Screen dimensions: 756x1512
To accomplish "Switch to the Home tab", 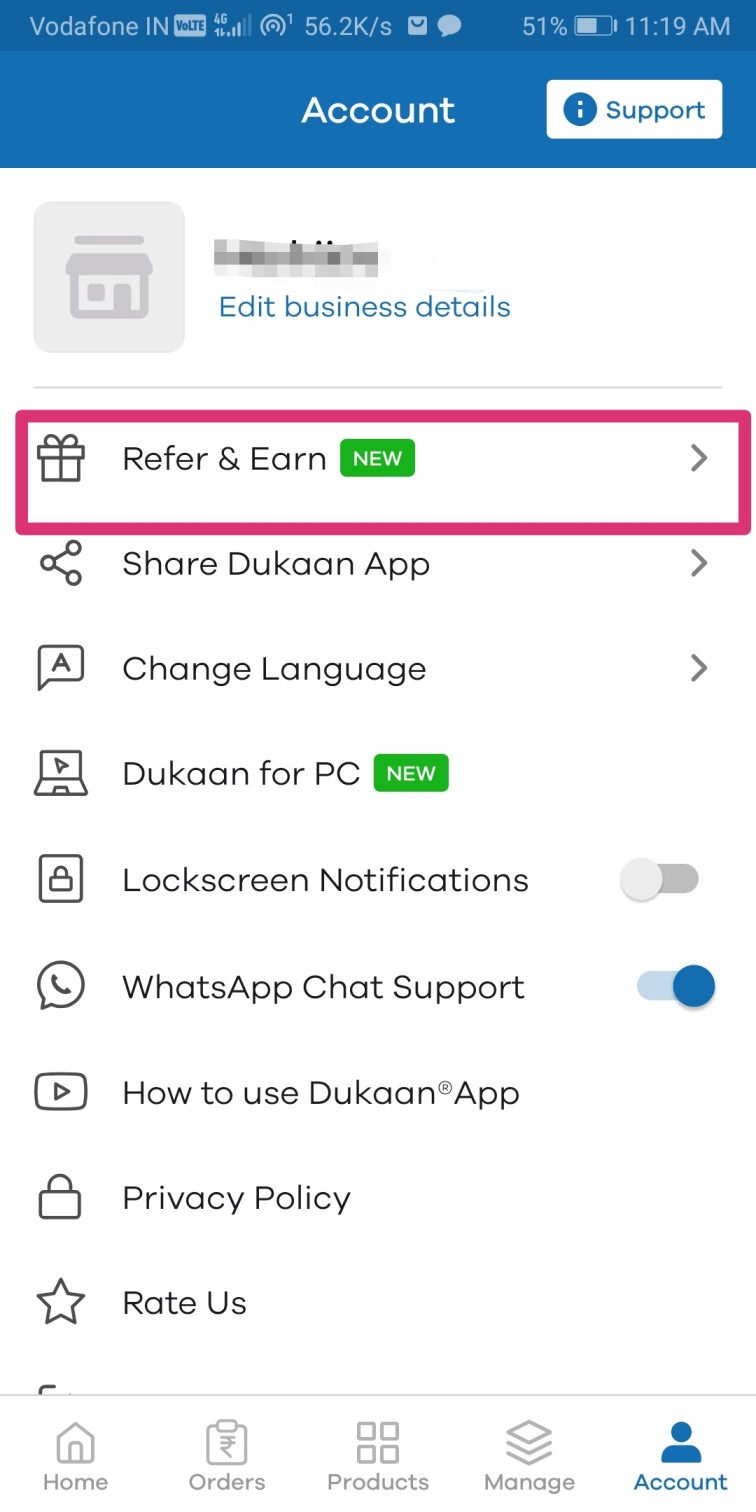I will 75,1456.
